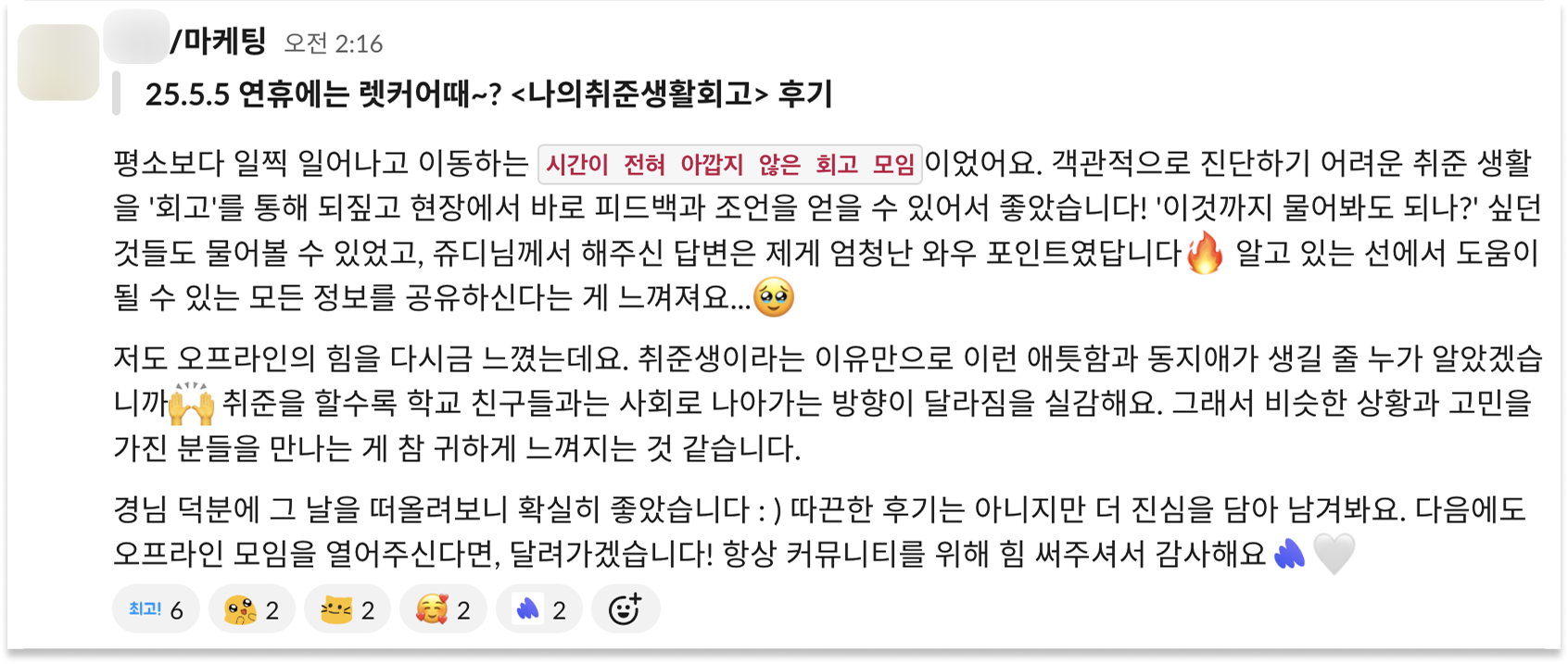The width and height of the screenshot is (1568, 664).
Task: Open the add reaction emoji picker
Action: click(x=626, y=609)
